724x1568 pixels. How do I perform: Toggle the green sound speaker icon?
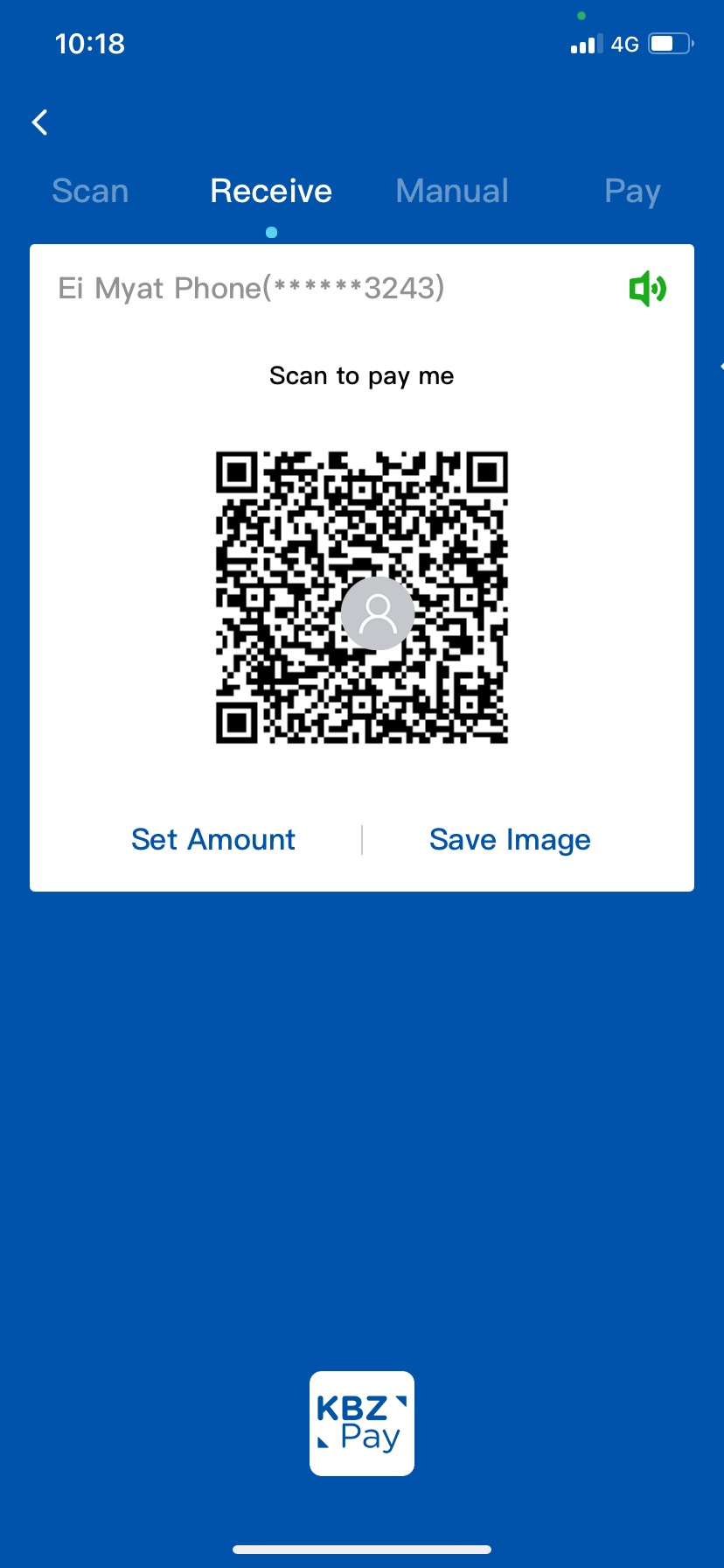pyautogui.click(x=647, y=289)
